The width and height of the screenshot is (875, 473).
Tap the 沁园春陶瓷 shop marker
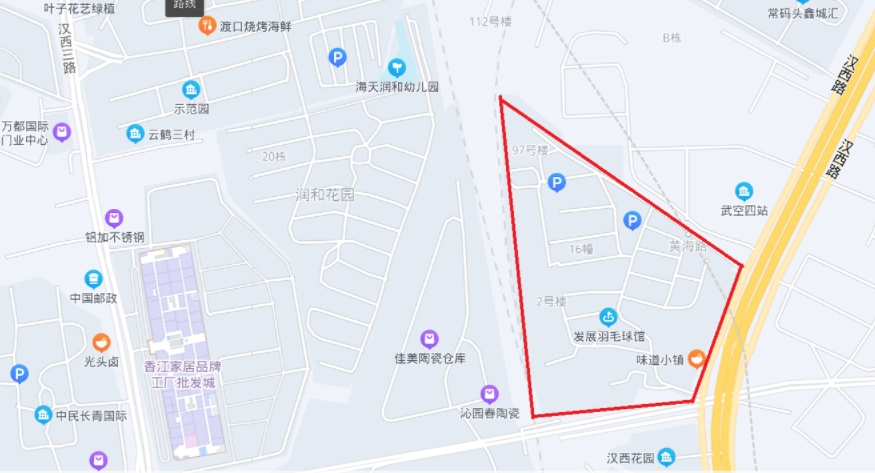tap(490, 394)
